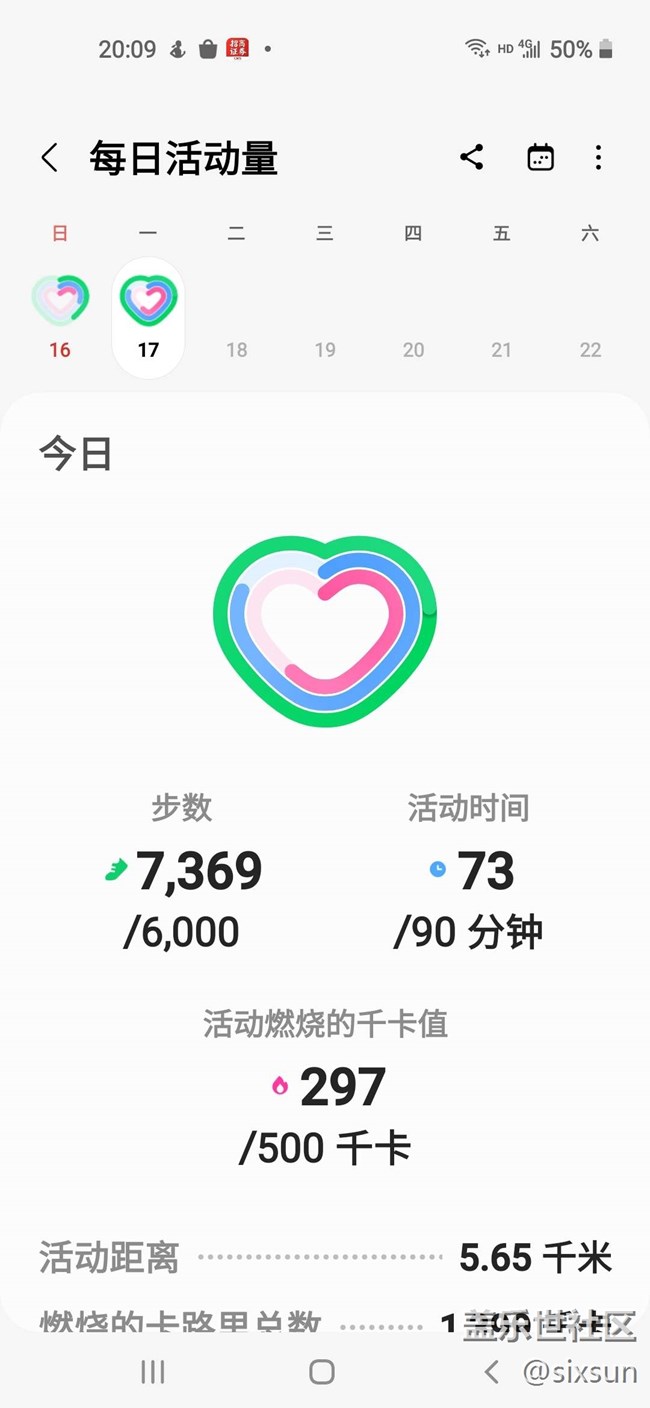Tap the system home button
This screenshot has width=650, height=1408.
(x=321, y=1372)
